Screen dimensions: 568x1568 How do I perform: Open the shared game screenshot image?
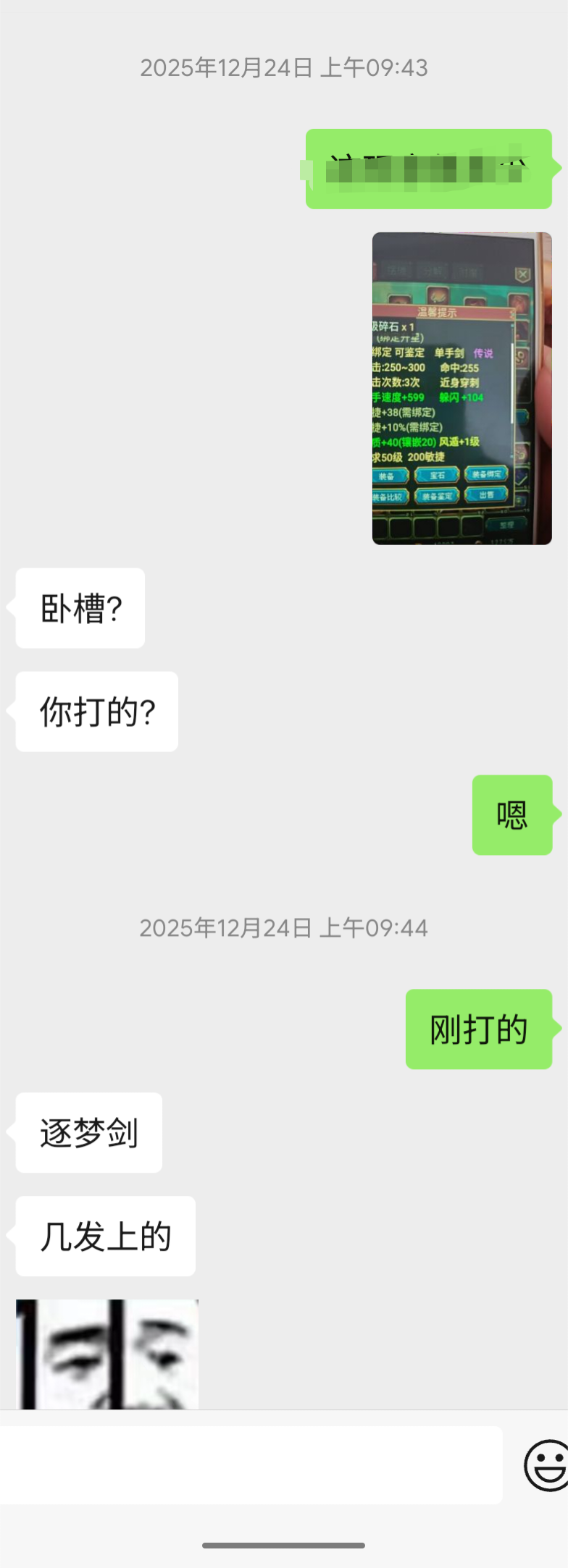(462, 389)
